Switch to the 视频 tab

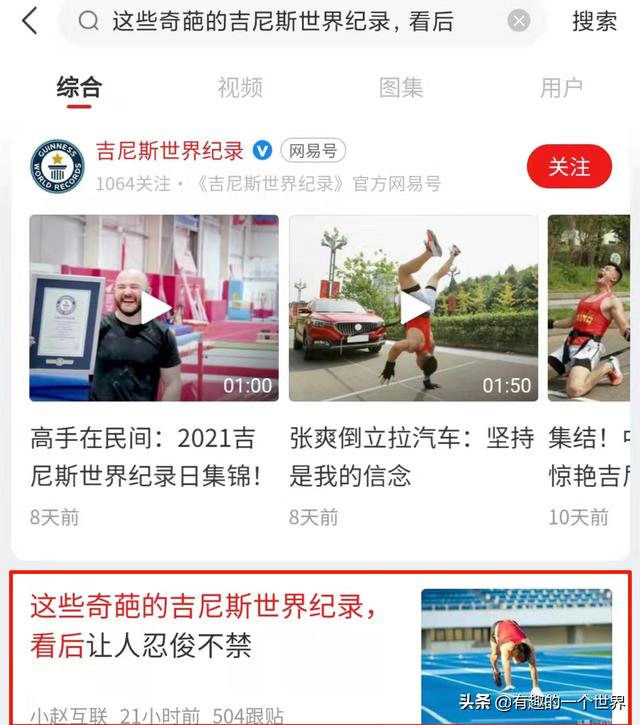coord(240,88)
